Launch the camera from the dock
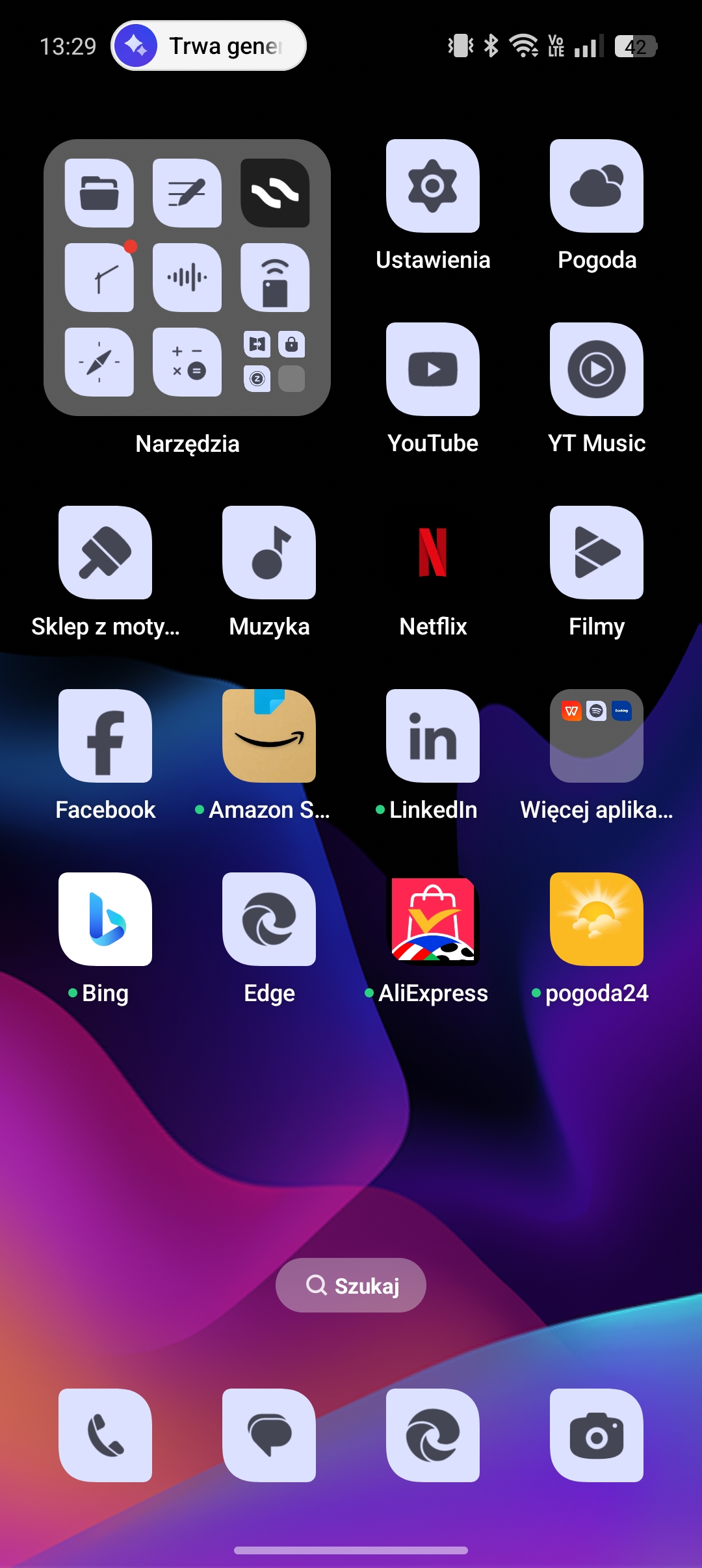The width and height of the screenshot is (702, 1568). tap(597, 1435)
